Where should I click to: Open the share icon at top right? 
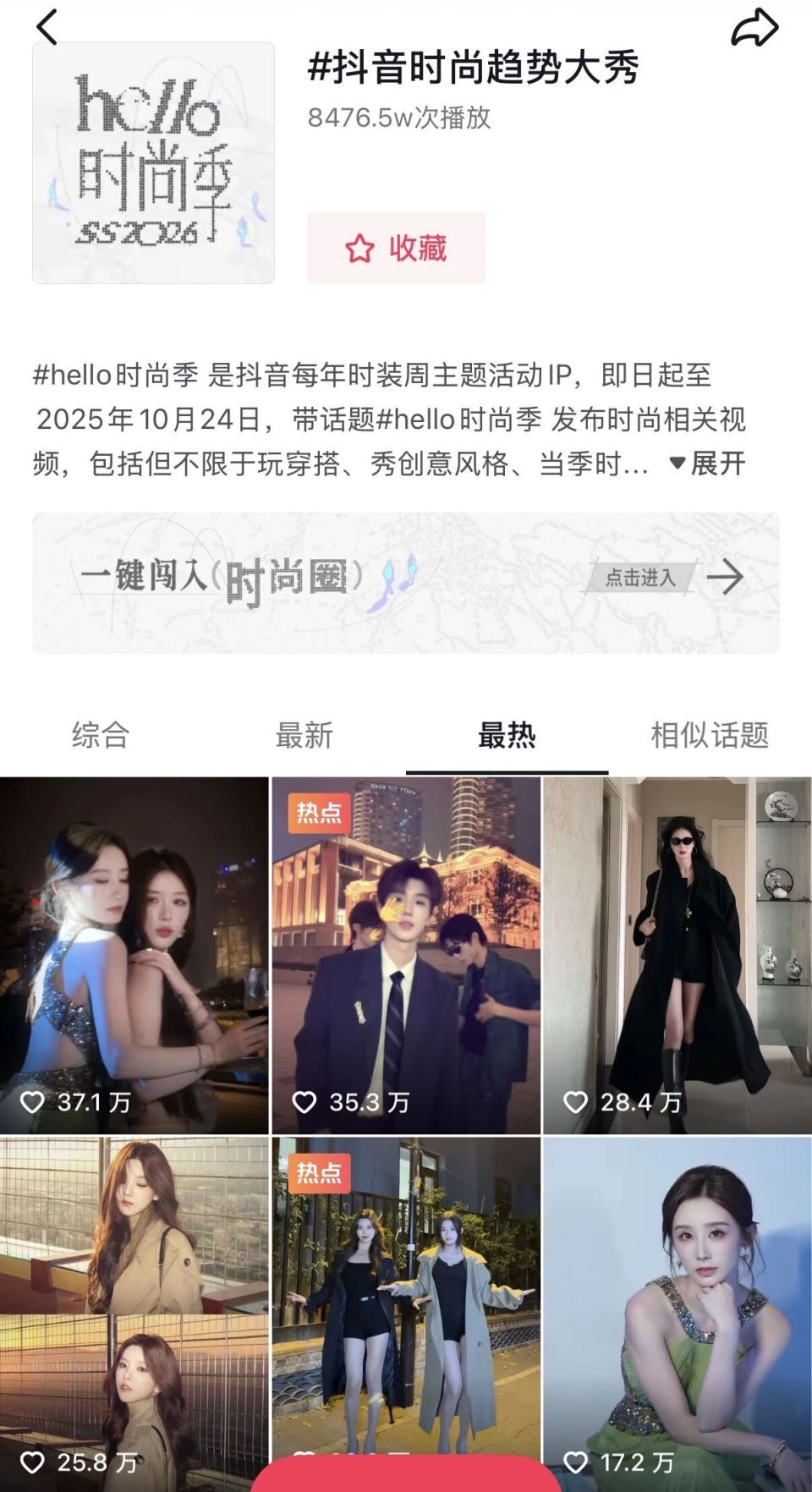(x=755, y=27)
